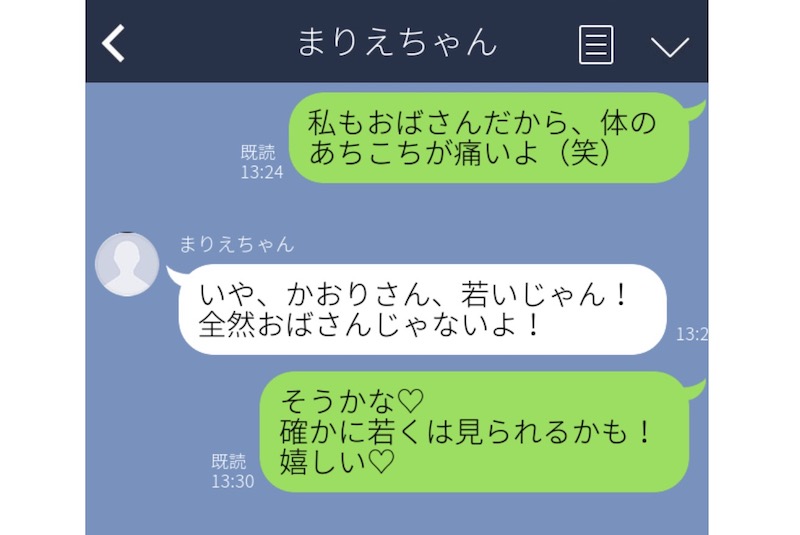Expand the chat options chevron menu
This screenshot has height=535, width=800.
coord(669,46)
